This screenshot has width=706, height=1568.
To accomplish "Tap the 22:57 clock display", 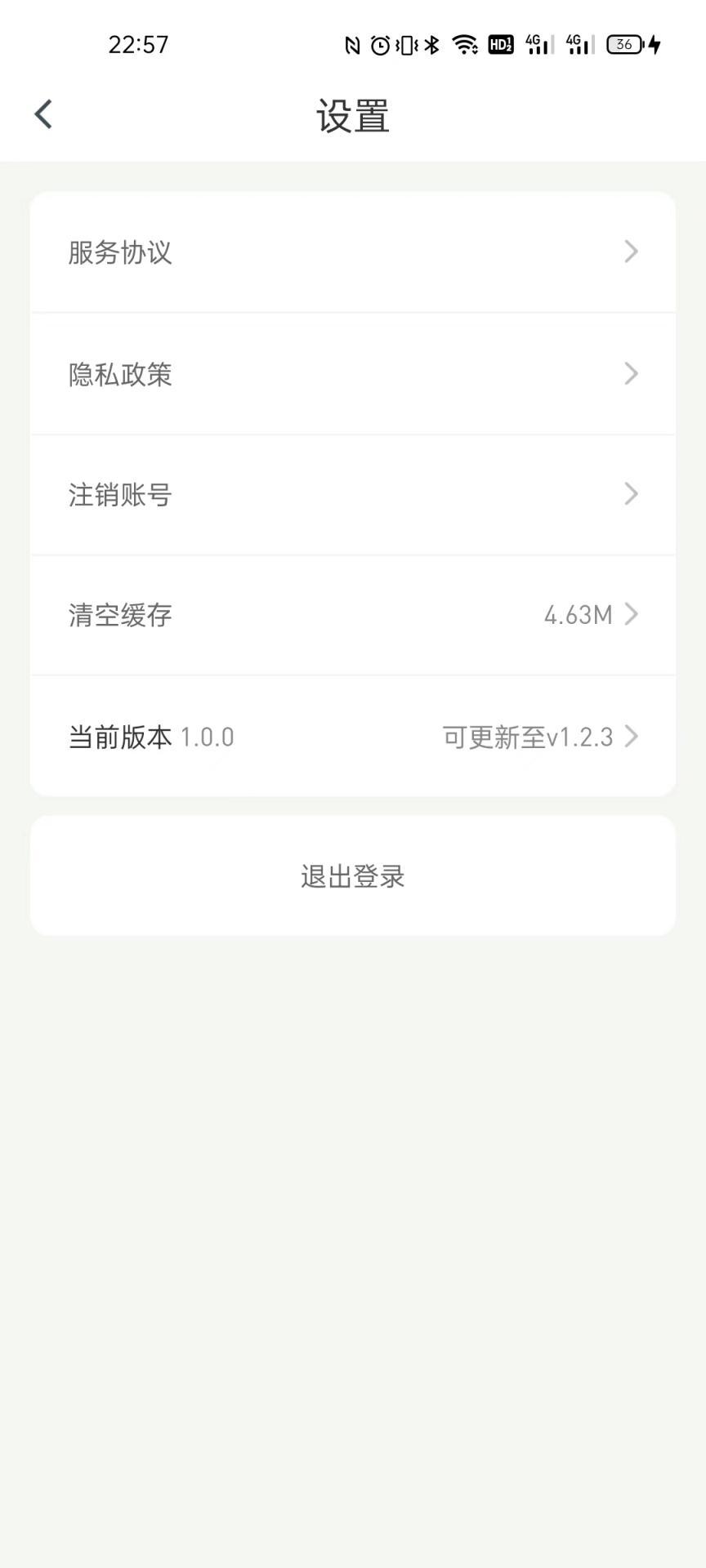I will pos(141,44).
